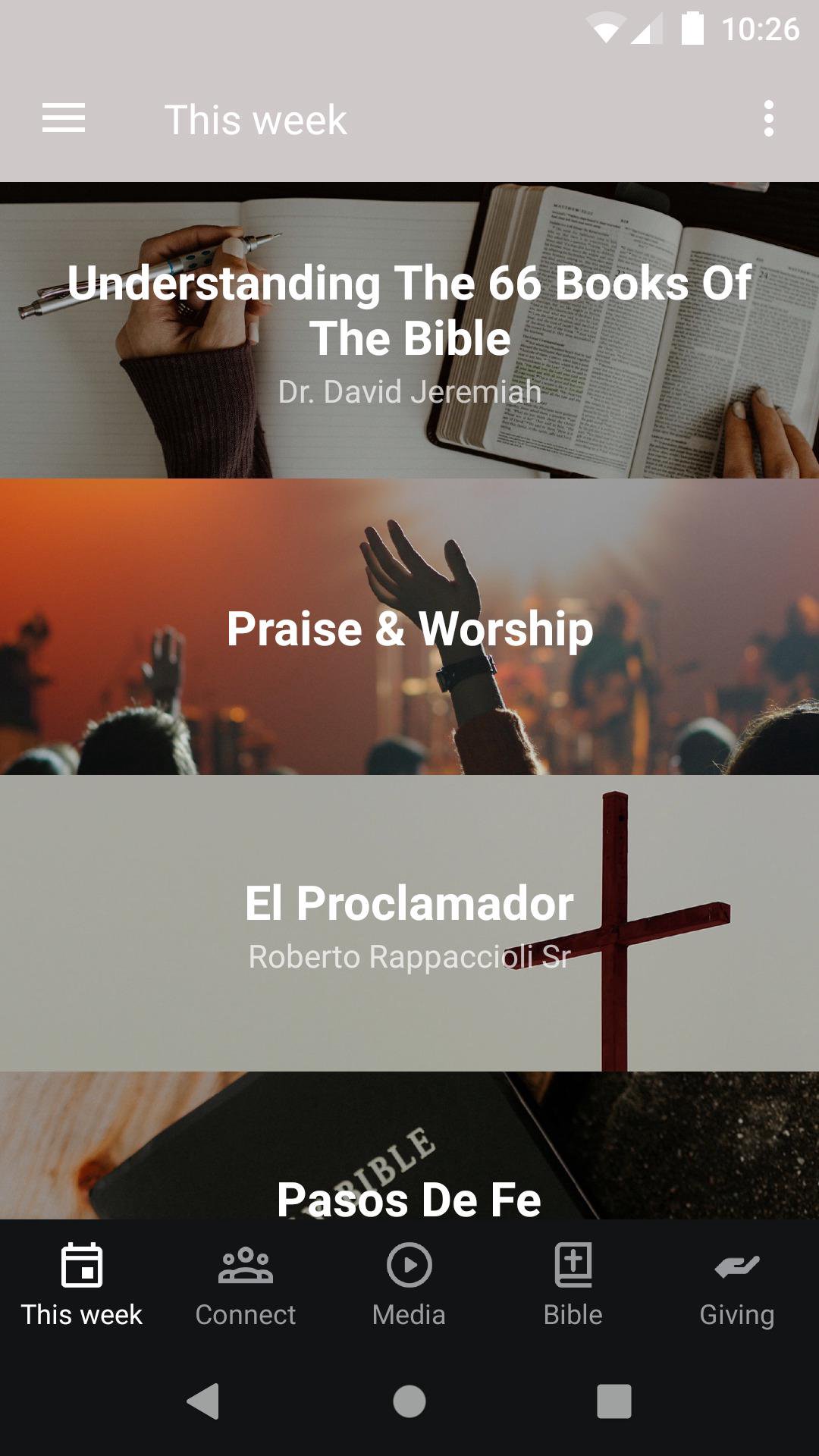Open the three-dot overflow menu
The width and height of the screenshot is (819, 1456).
768,119
